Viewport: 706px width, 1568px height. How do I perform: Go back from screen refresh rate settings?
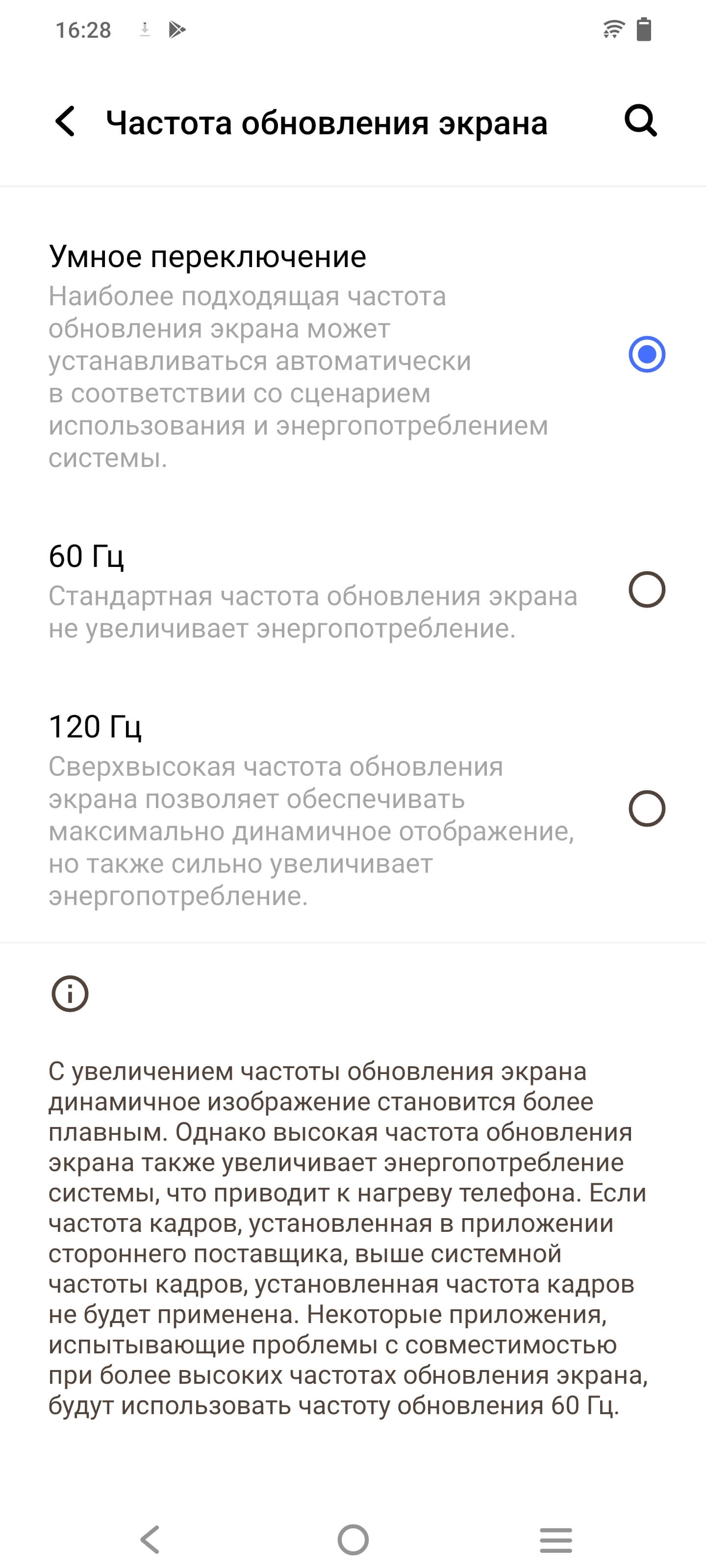coord(65,122)
